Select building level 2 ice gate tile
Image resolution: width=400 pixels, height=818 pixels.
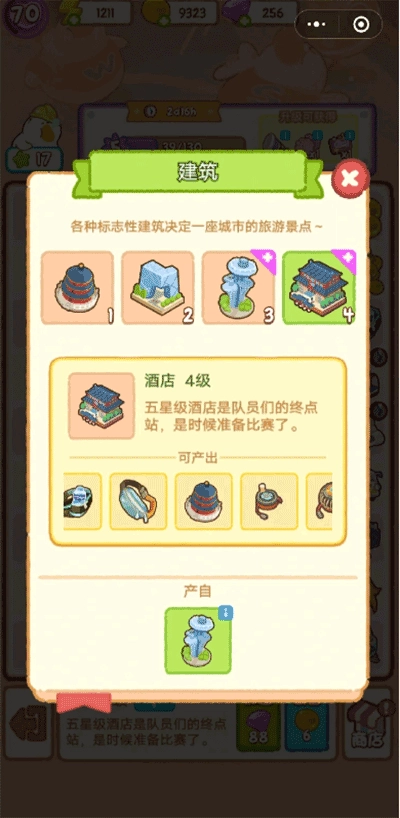[157, 287]
